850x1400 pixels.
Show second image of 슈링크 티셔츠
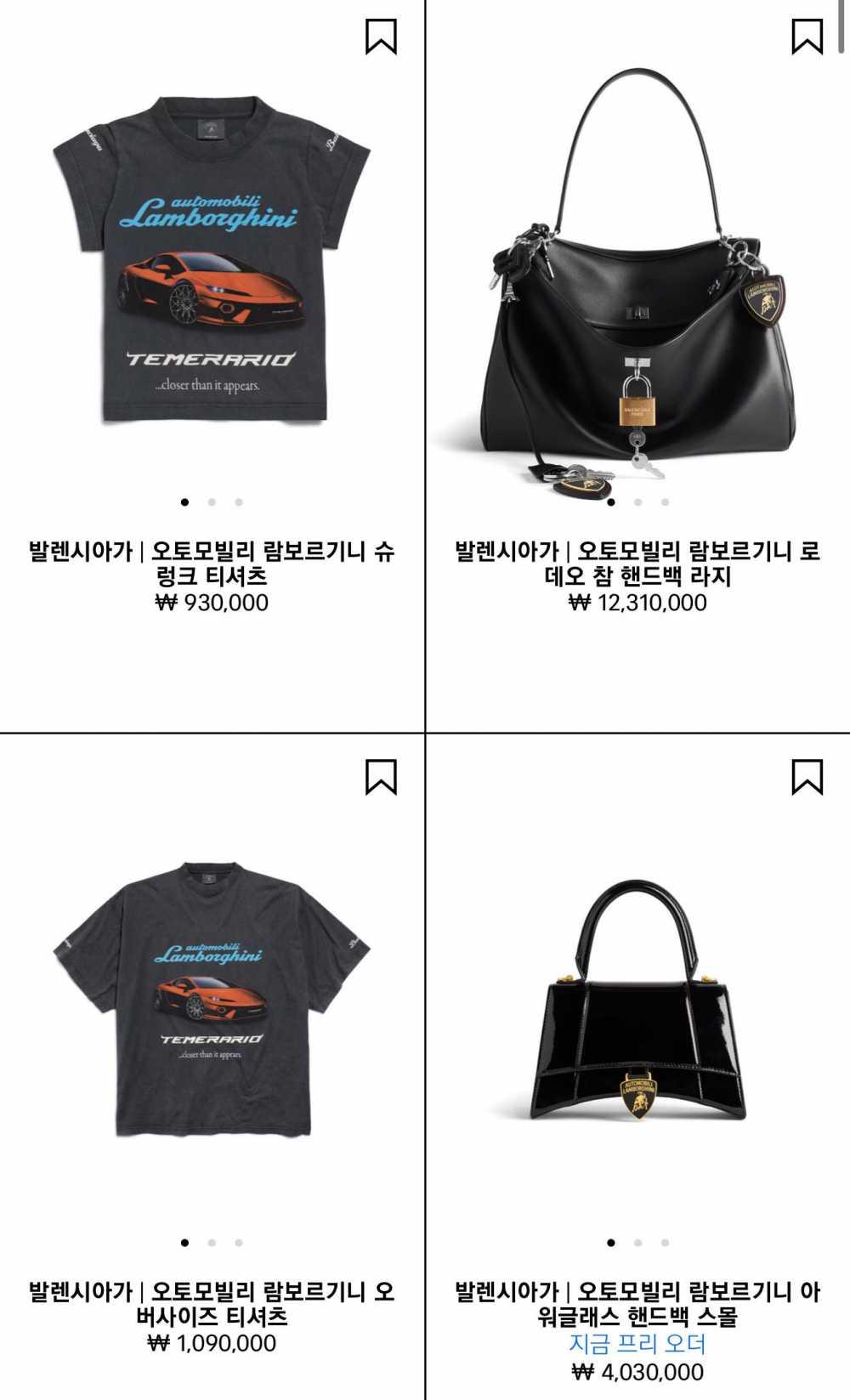212,502
